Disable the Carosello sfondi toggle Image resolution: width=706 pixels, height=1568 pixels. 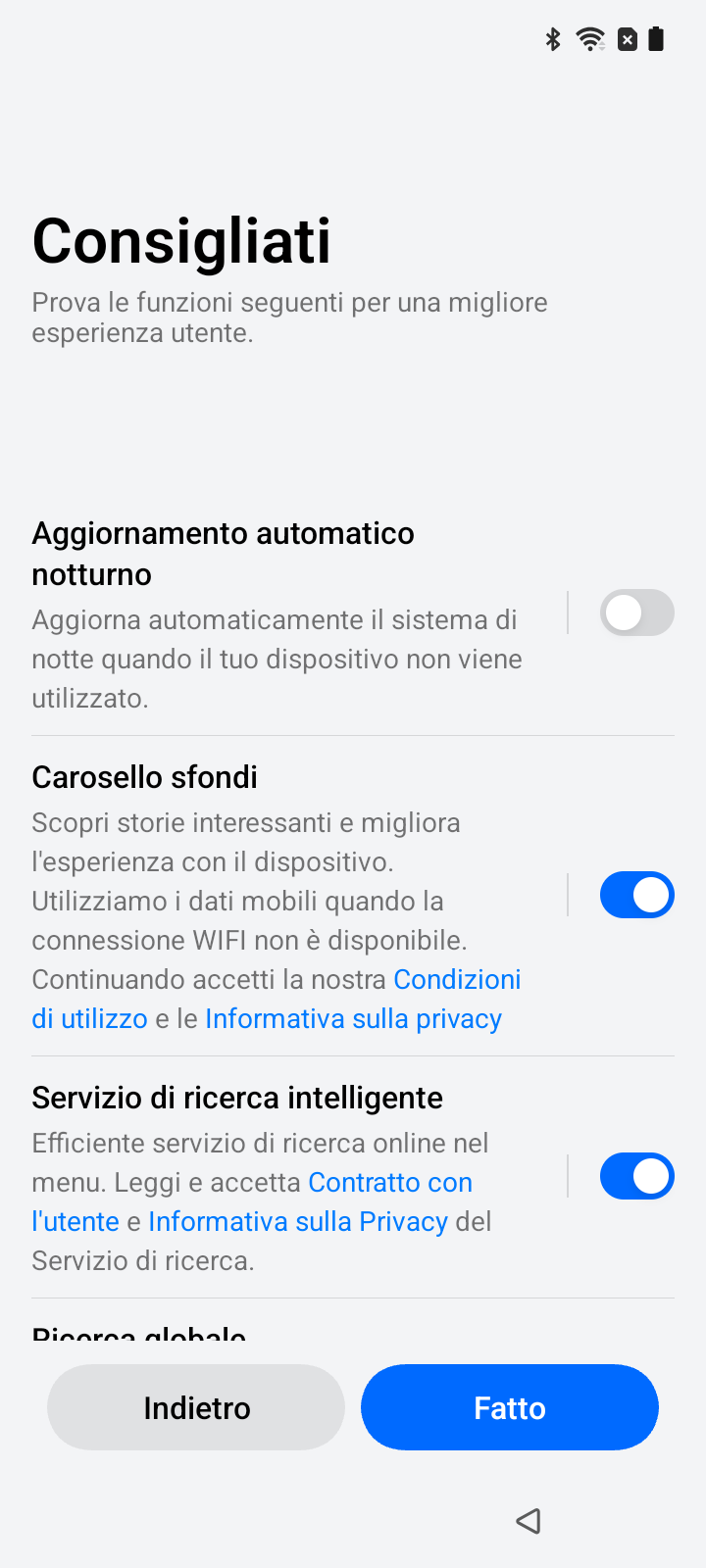pyautogui.click(x=636, y=895)
